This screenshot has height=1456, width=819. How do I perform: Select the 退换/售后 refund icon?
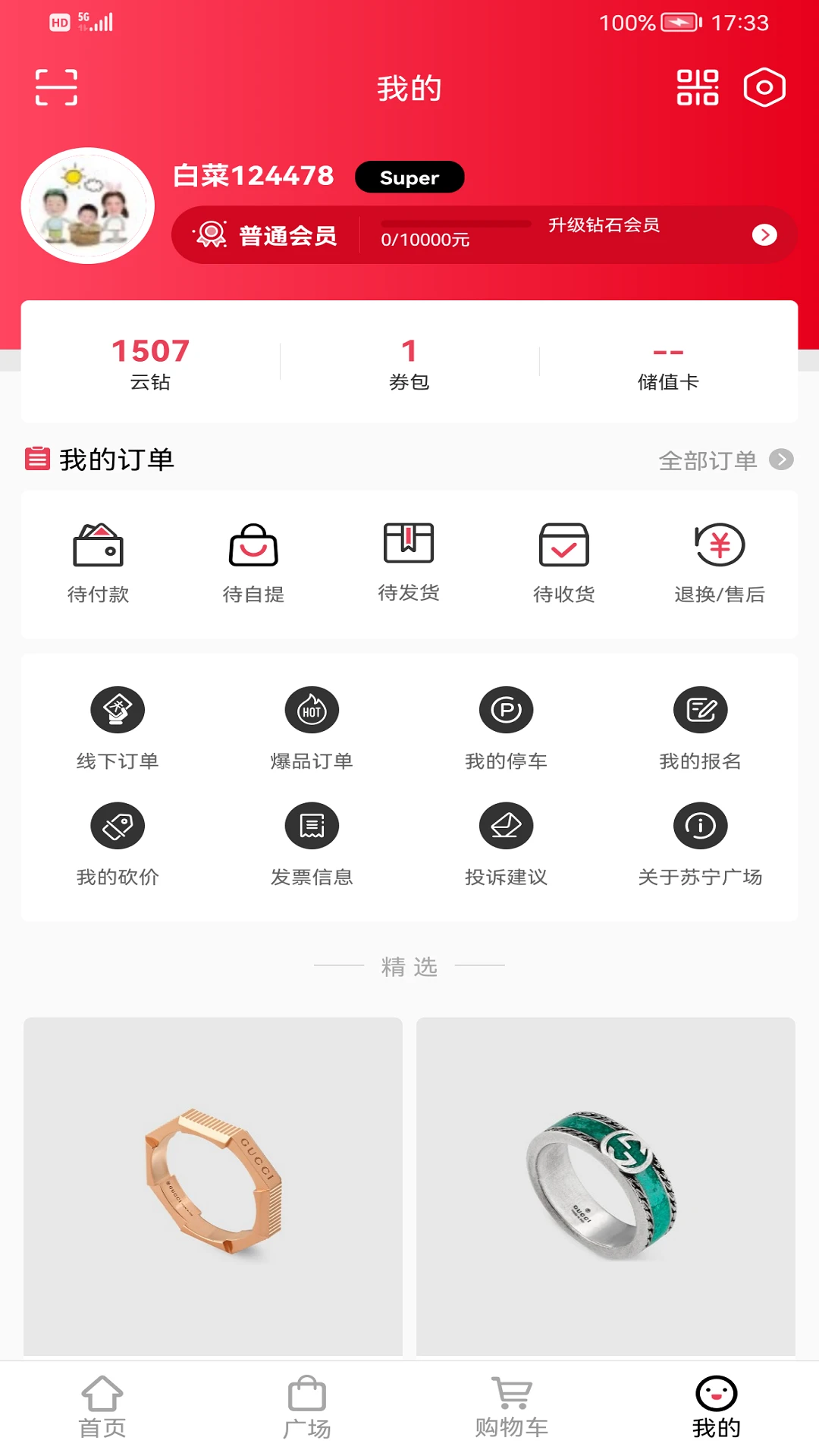pyautogui.click(x=718, y=544)
